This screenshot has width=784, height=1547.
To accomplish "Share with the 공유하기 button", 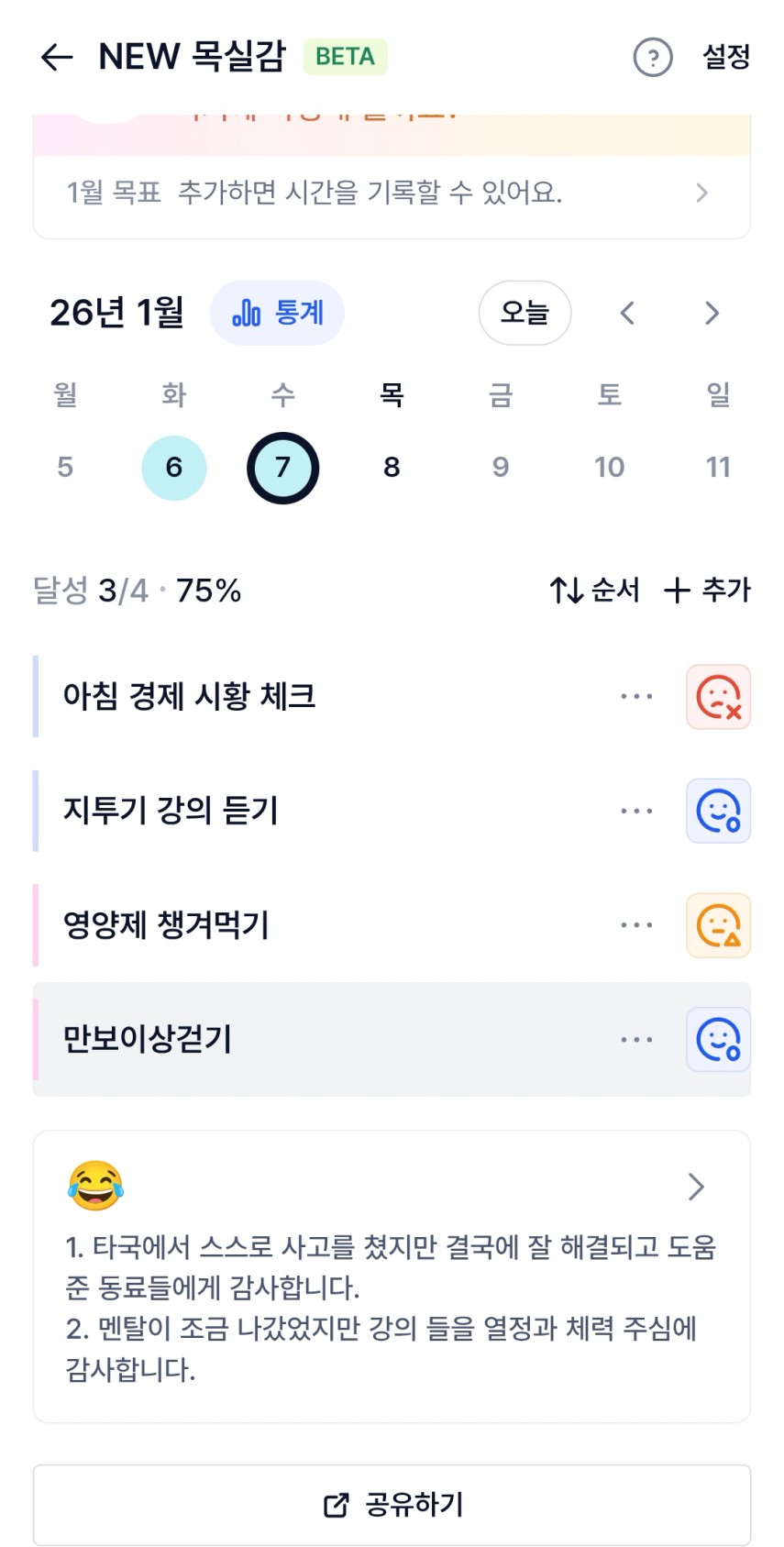I will 392,1505.
